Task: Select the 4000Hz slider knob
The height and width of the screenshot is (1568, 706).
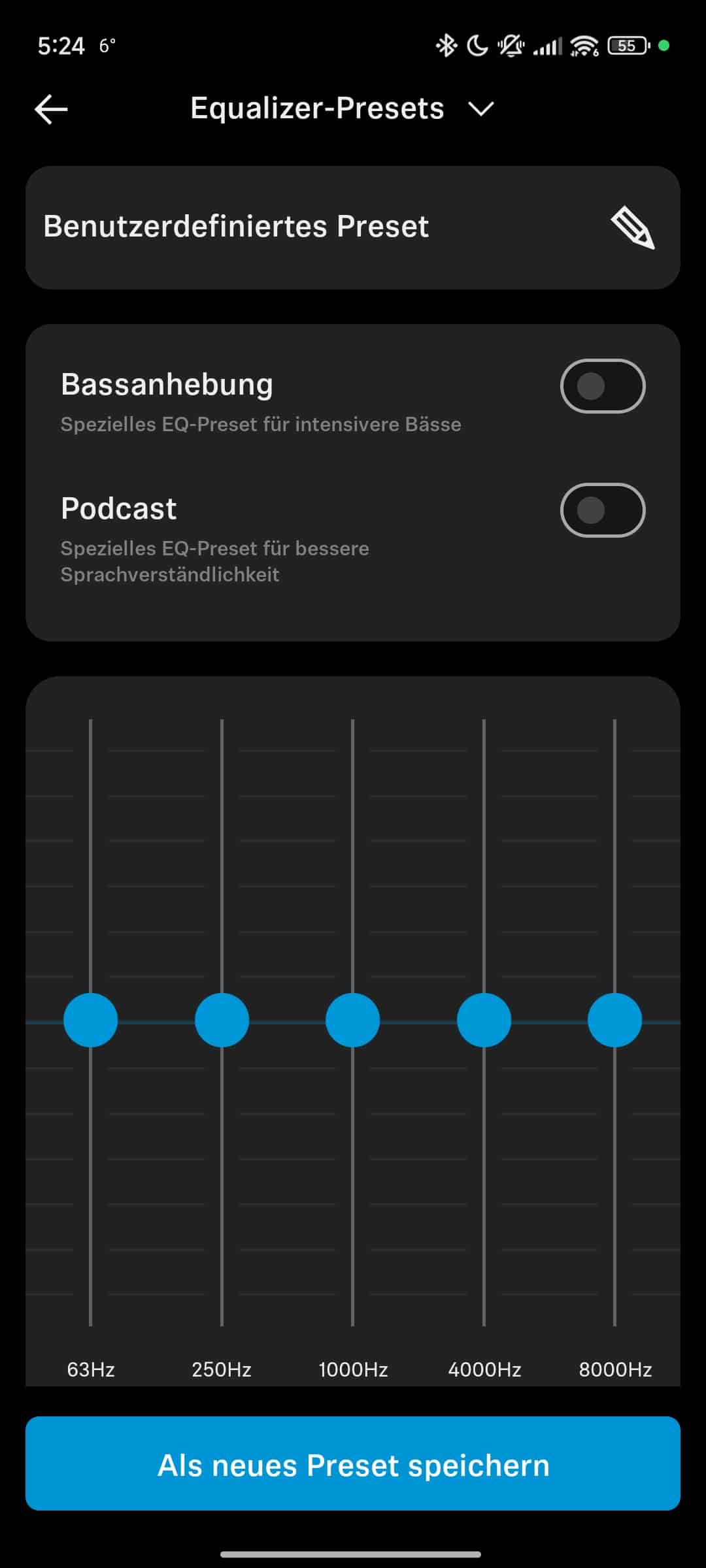Action: point(484,1020)
